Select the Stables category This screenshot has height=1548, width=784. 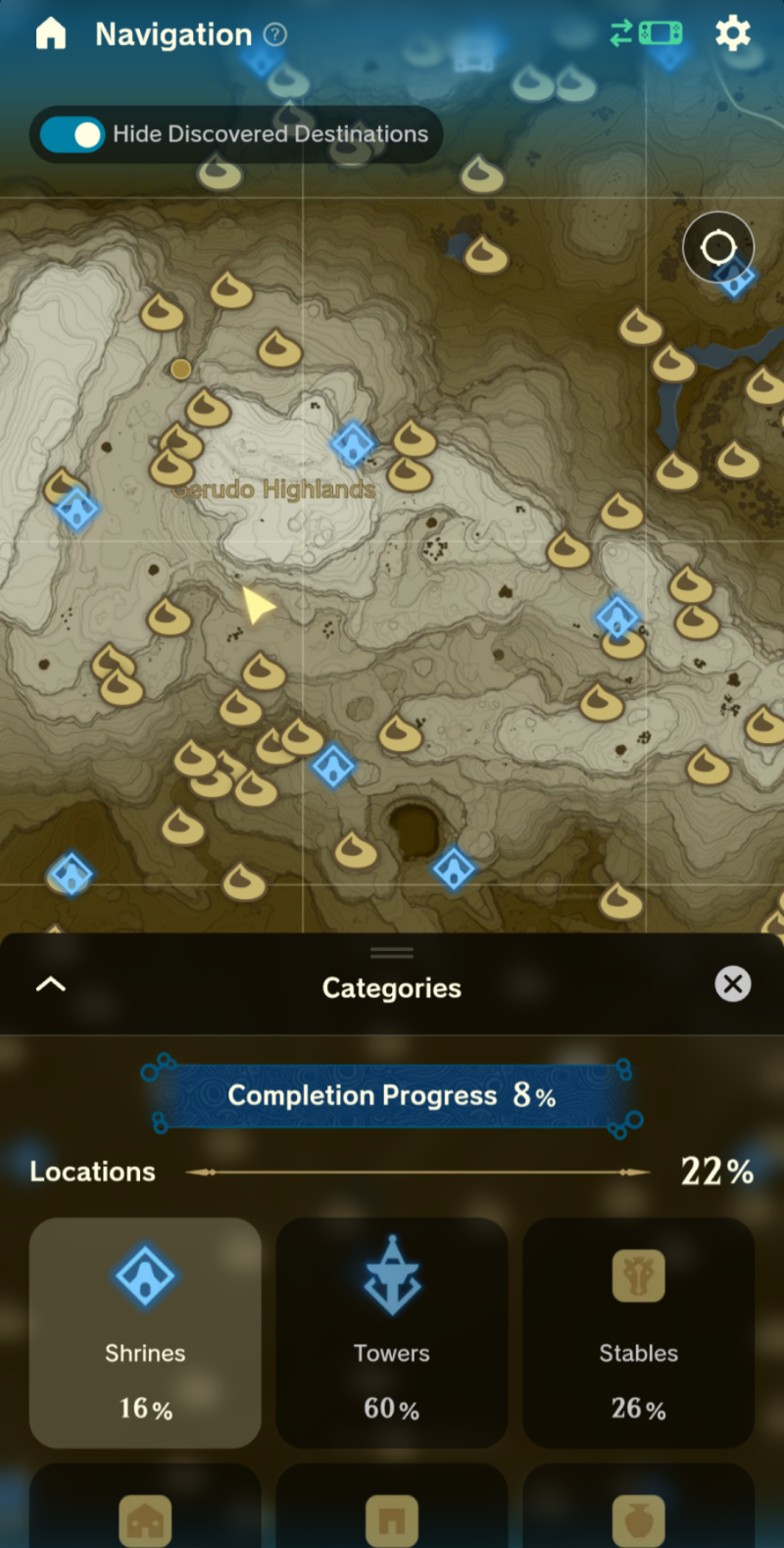tap(638, 1332)
